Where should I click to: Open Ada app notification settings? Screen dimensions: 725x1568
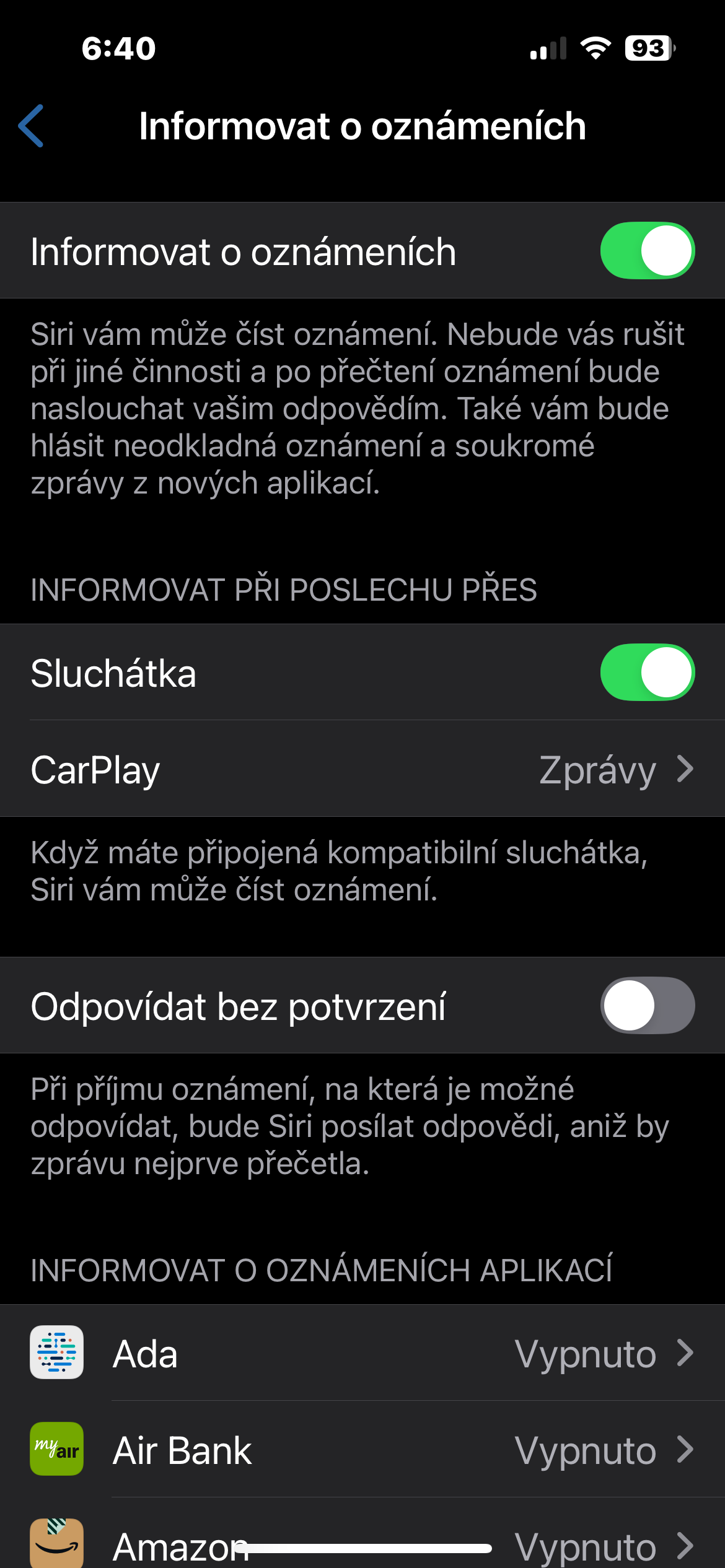pyautogui.click(x=362, y=1353)
